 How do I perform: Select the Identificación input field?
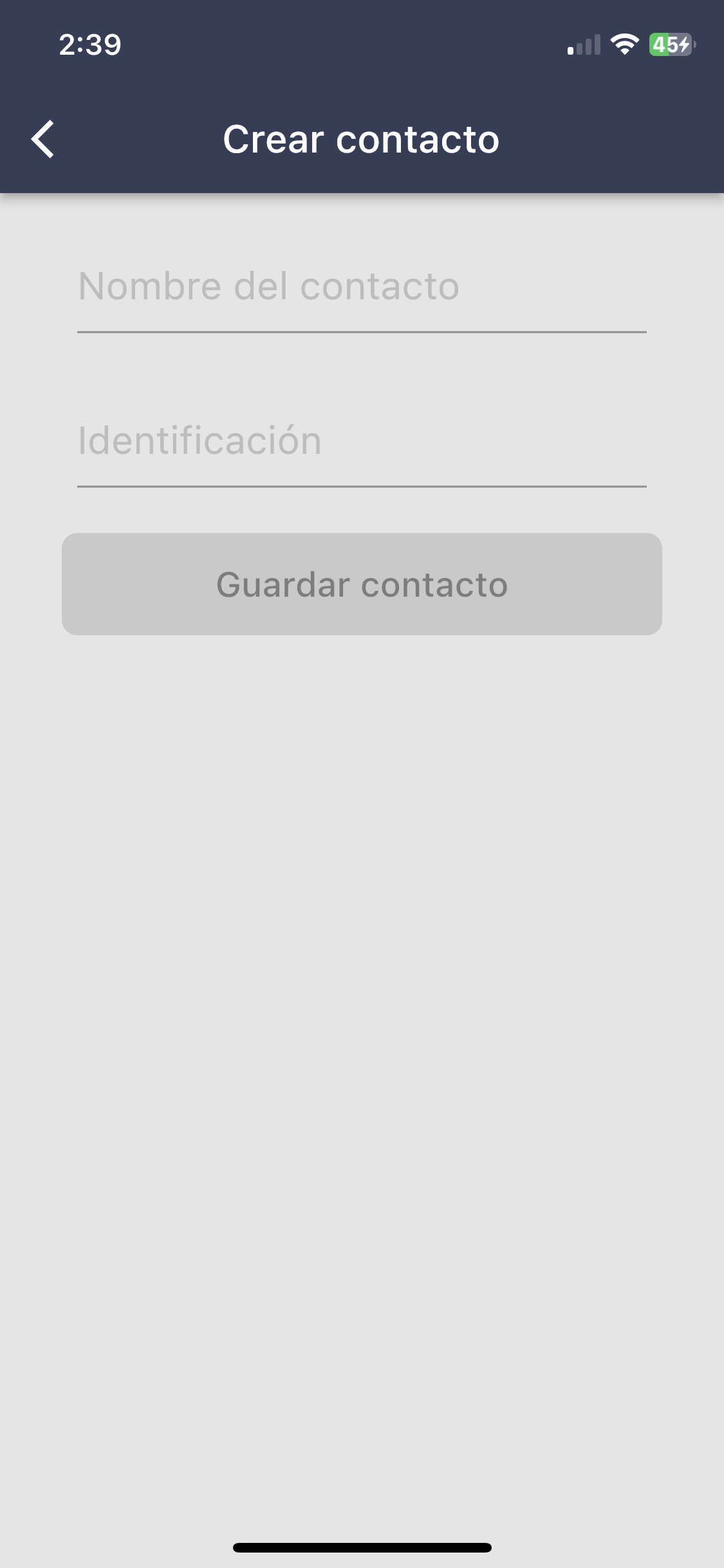361,442
